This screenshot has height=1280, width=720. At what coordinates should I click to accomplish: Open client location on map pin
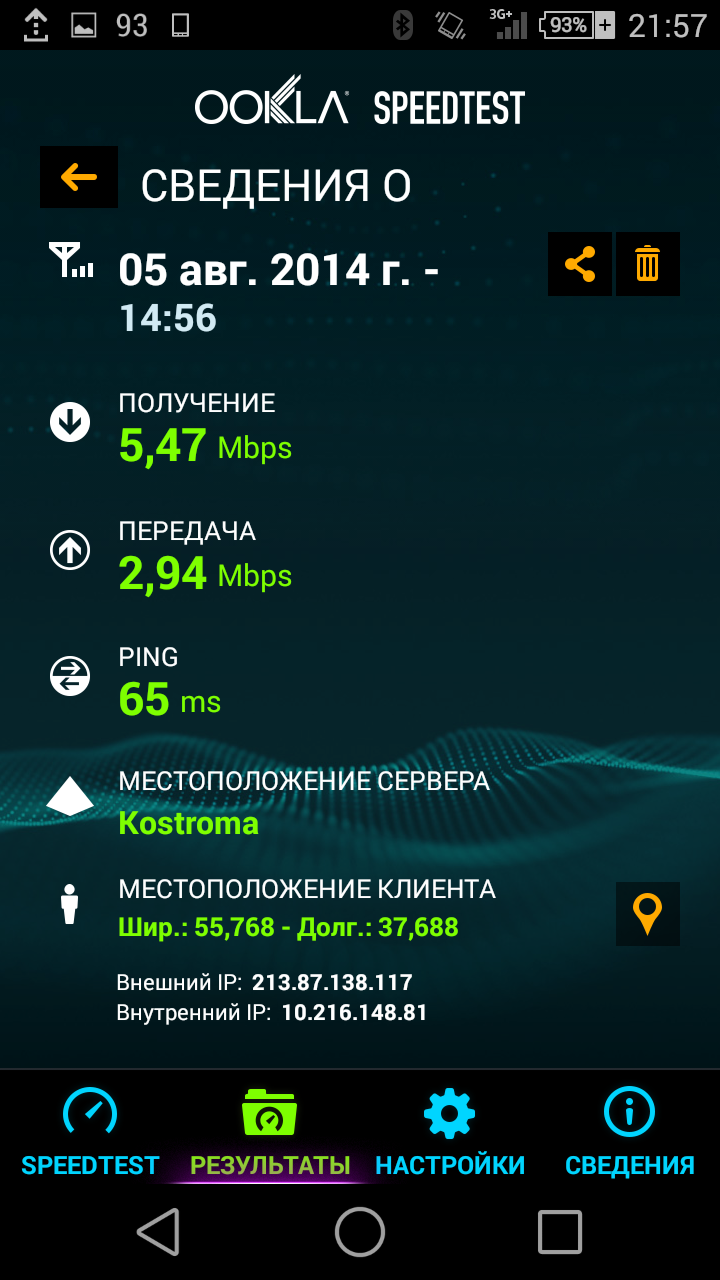[x=648, y=914]
